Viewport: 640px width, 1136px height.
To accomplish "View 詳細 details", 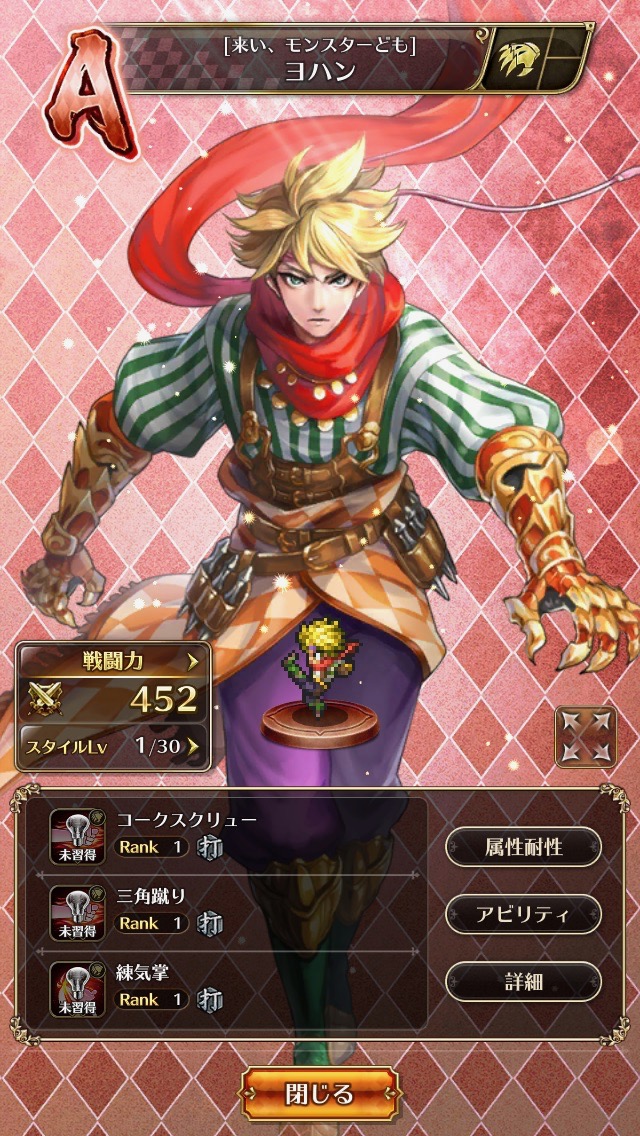I will [523, 981].
